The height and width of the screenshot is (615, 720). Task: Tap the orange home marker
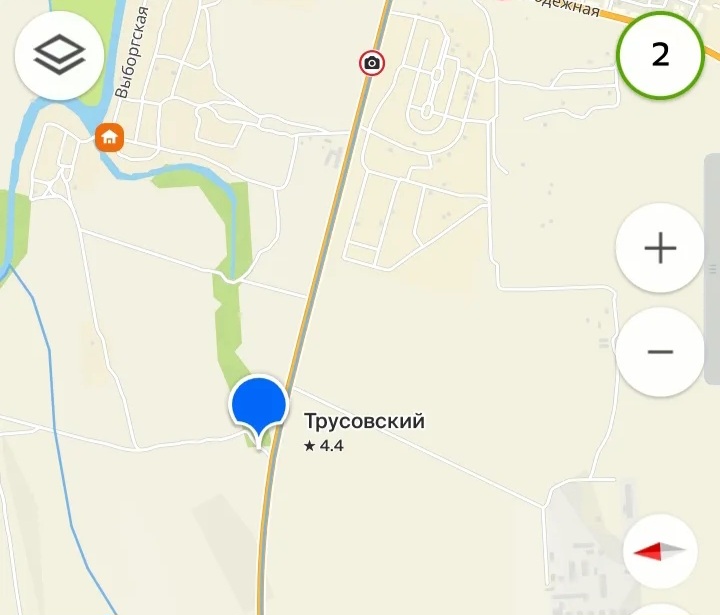(109, 137)
